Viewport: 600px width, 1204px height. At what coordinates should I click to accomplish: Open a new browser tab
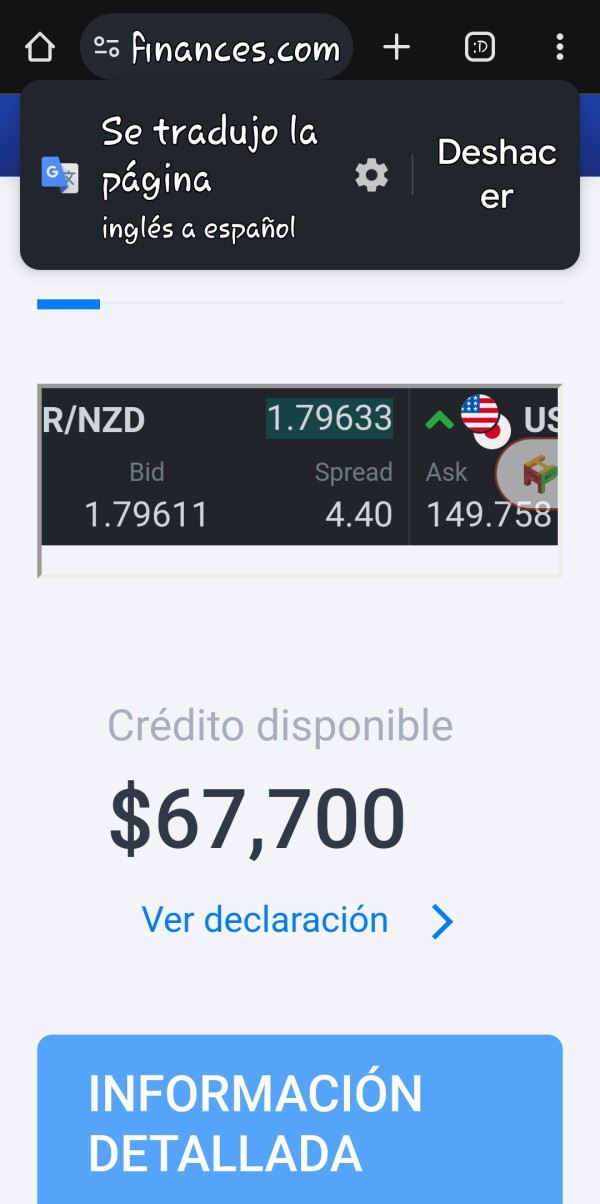pyautogui.click(x=397, y=47)
